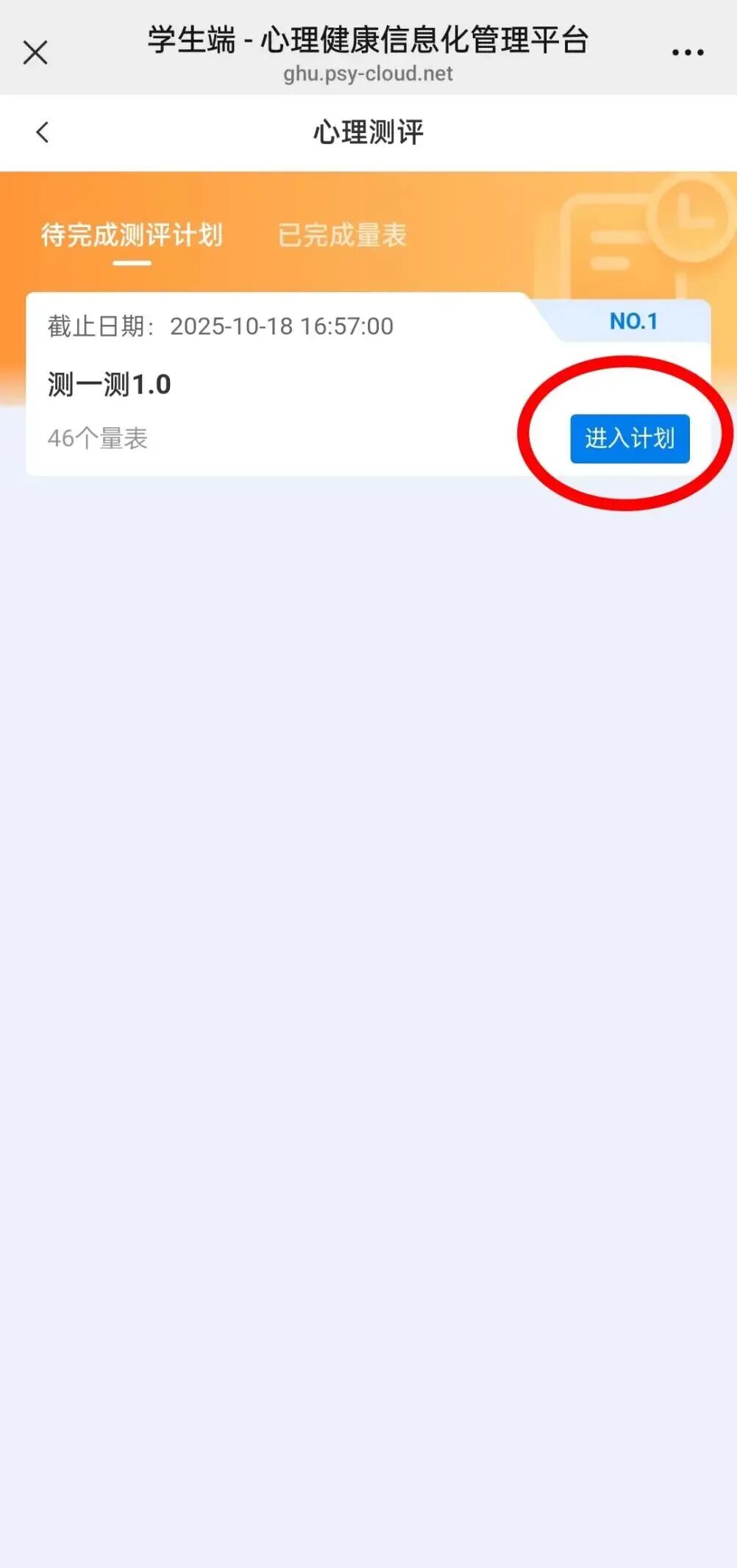Close the web page with the X icon
Image resolution: width=737 pixels, height=1568 pixels.
pyautogui.click(x=35, y=53)
